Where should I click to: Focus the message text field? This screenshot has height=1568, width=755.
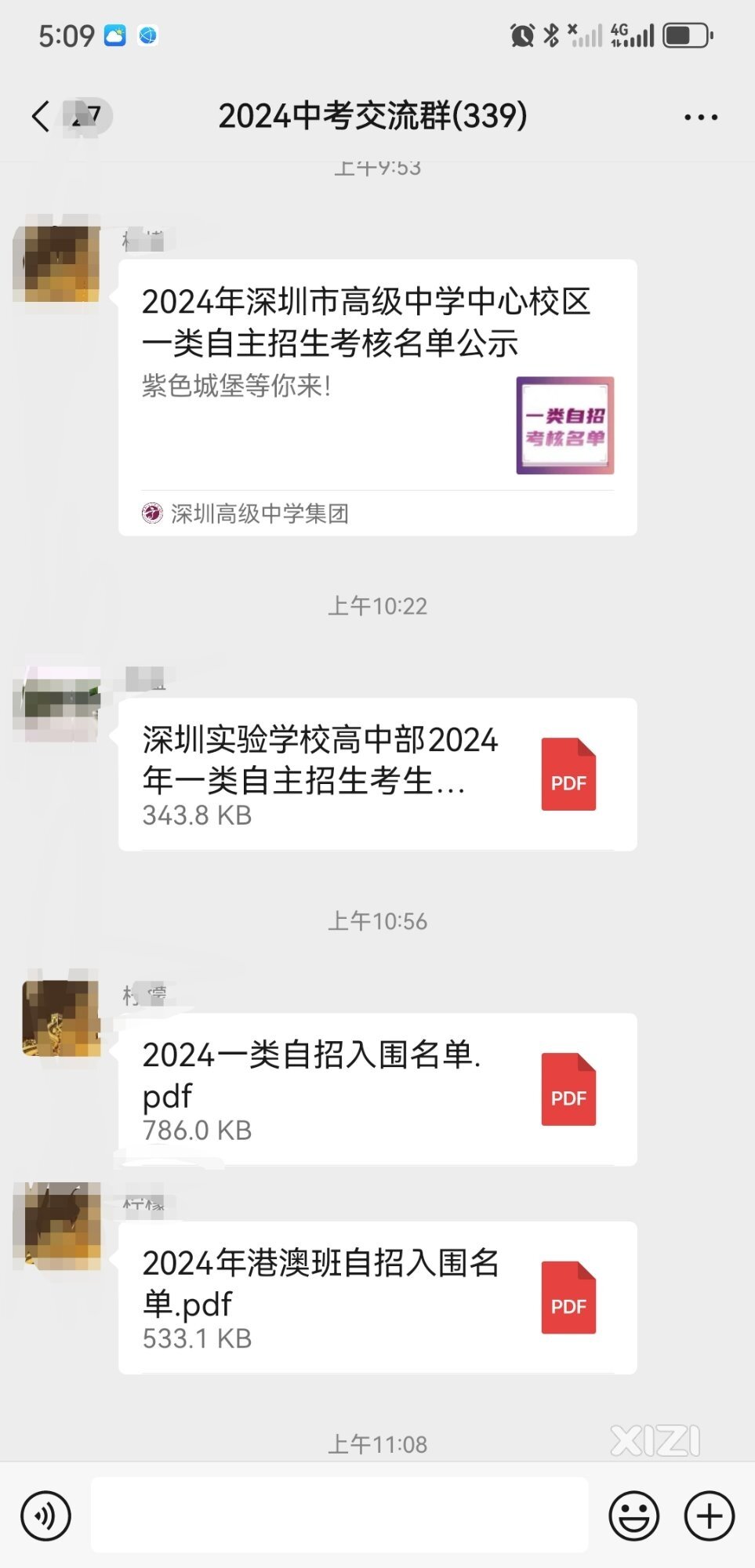point(339,1515)
